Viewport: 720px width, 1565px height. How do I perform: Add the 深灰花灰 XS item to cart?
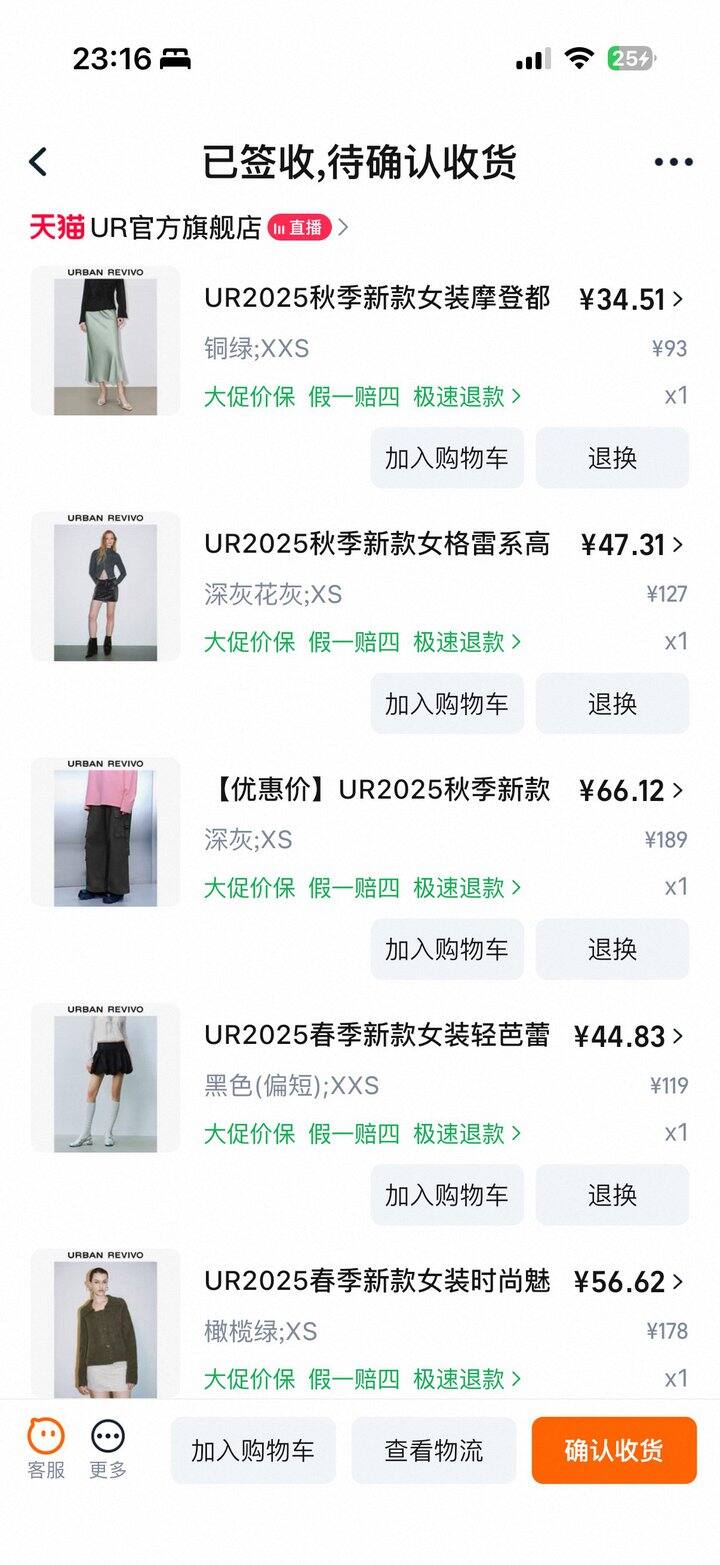447,703
